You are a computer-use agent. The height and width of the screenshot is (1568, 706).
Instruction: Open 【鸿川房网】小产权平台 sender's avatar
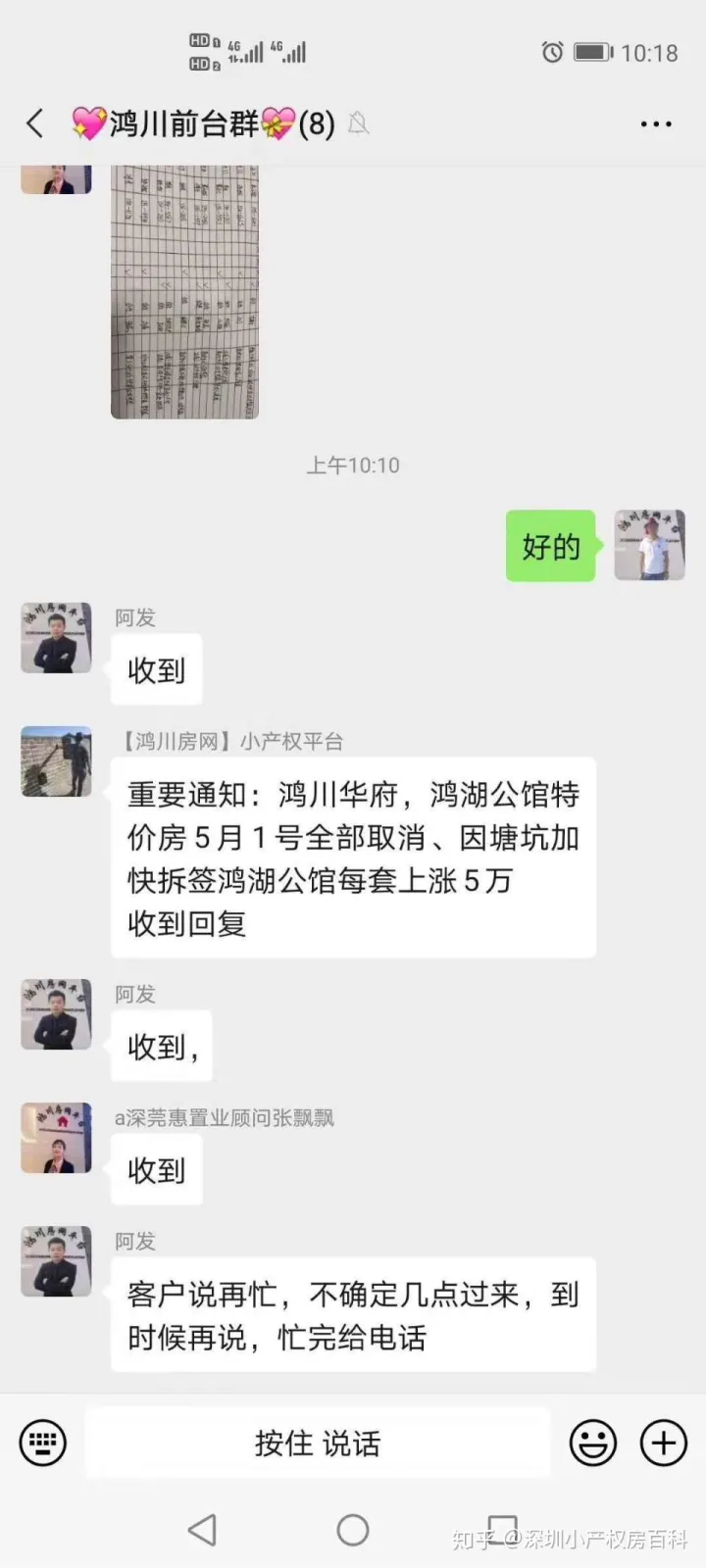pos(56,761)
